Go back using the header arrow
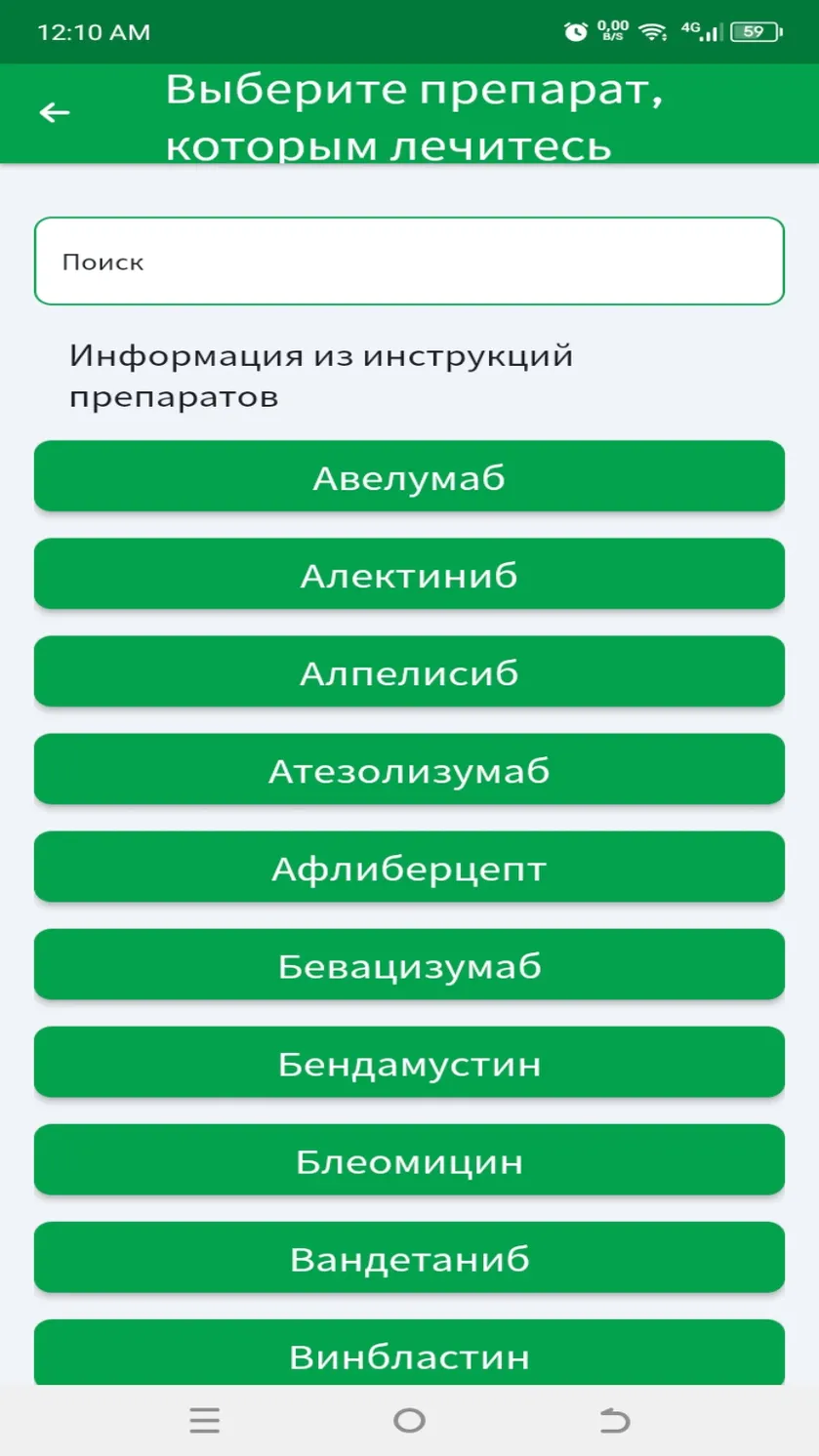The image size is (819, 1456). [x=55, y=113]
